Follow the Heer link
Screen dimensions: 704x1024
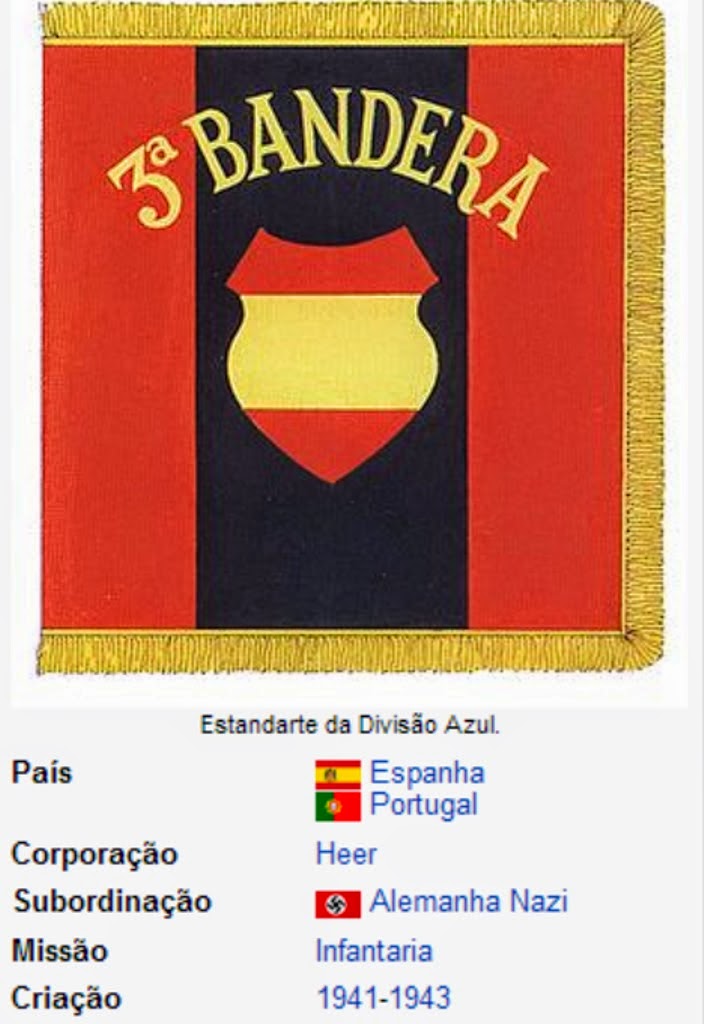(x=346, y=854)
